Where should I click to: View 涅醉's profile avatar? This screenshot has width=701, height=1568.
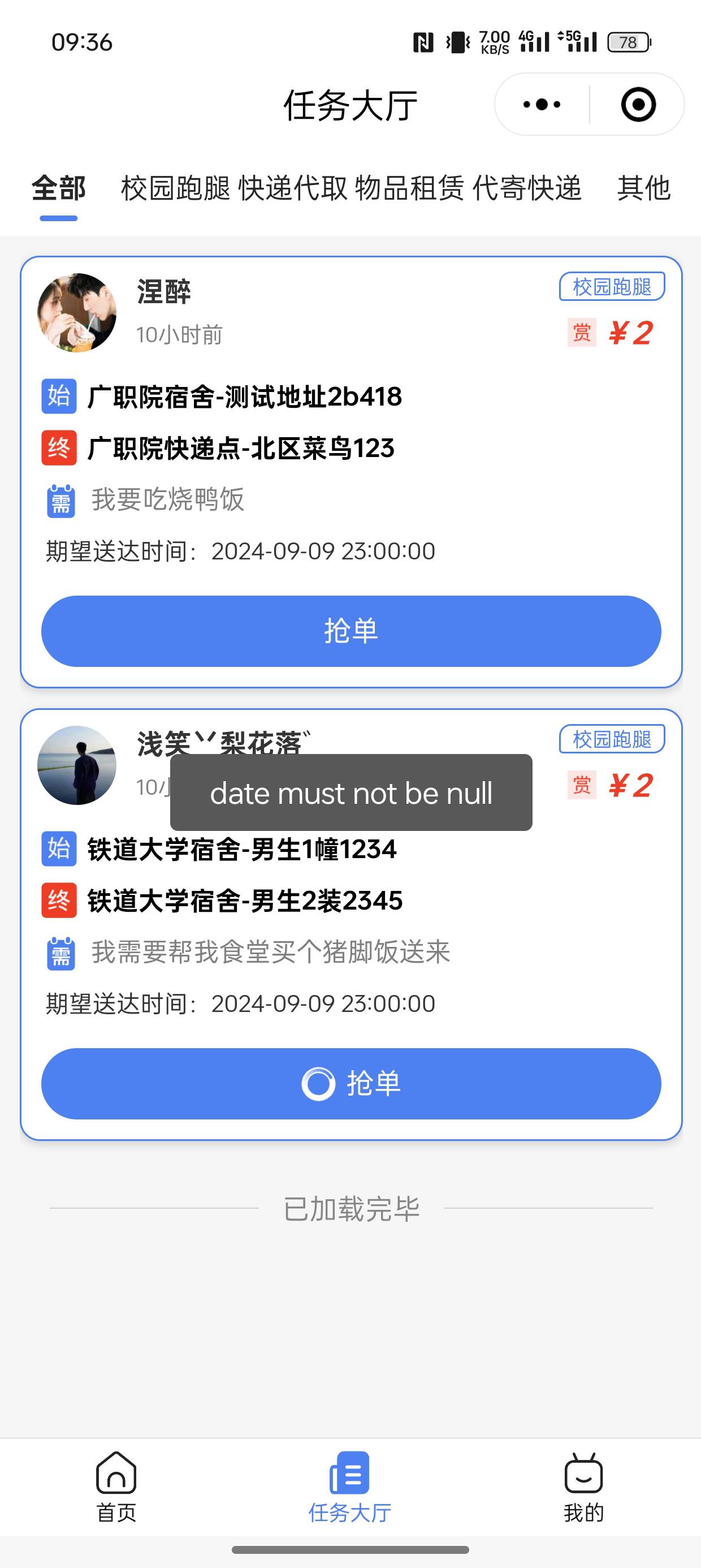tap(77, 312)
